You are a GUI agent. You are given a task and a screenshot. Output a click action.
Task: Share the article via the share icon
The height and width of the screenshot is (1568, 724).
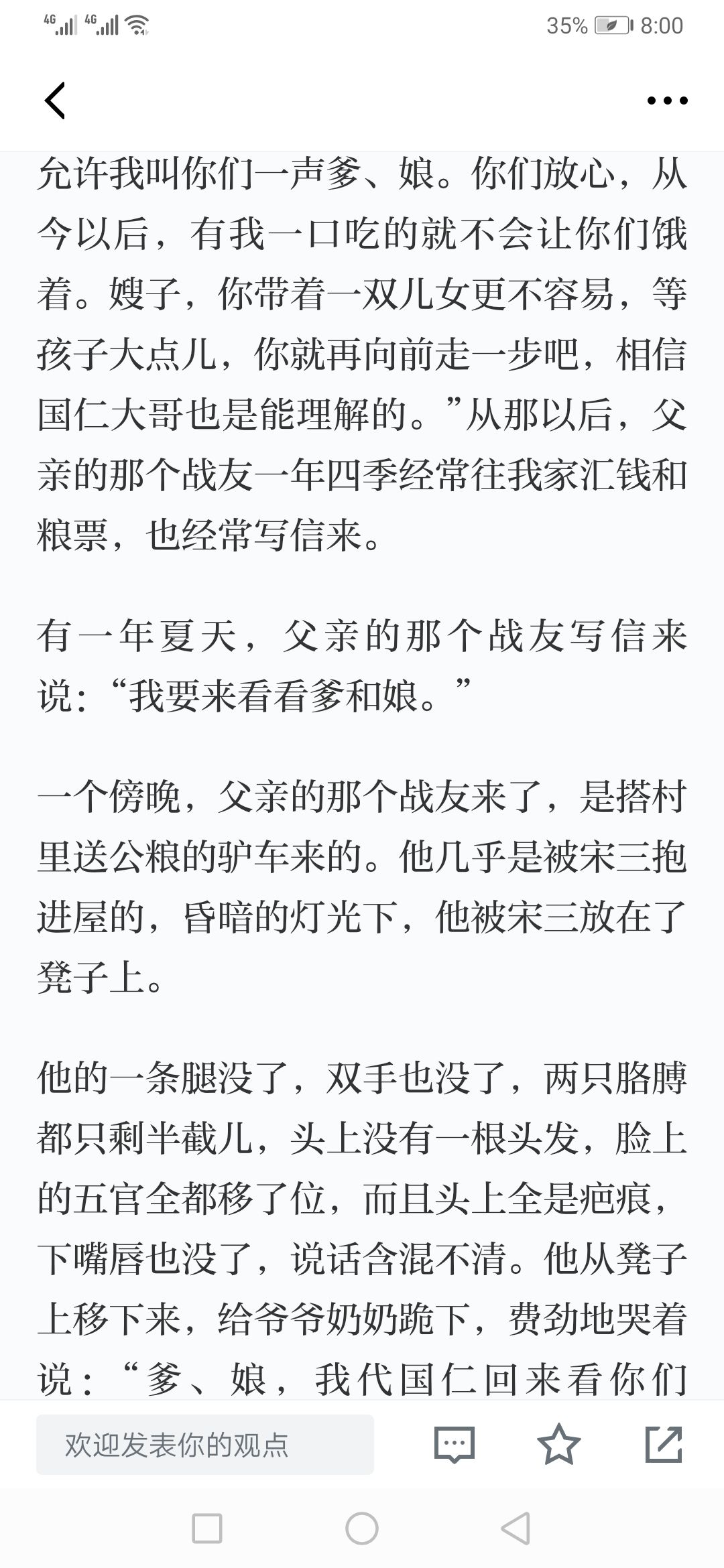[664, 1444]
